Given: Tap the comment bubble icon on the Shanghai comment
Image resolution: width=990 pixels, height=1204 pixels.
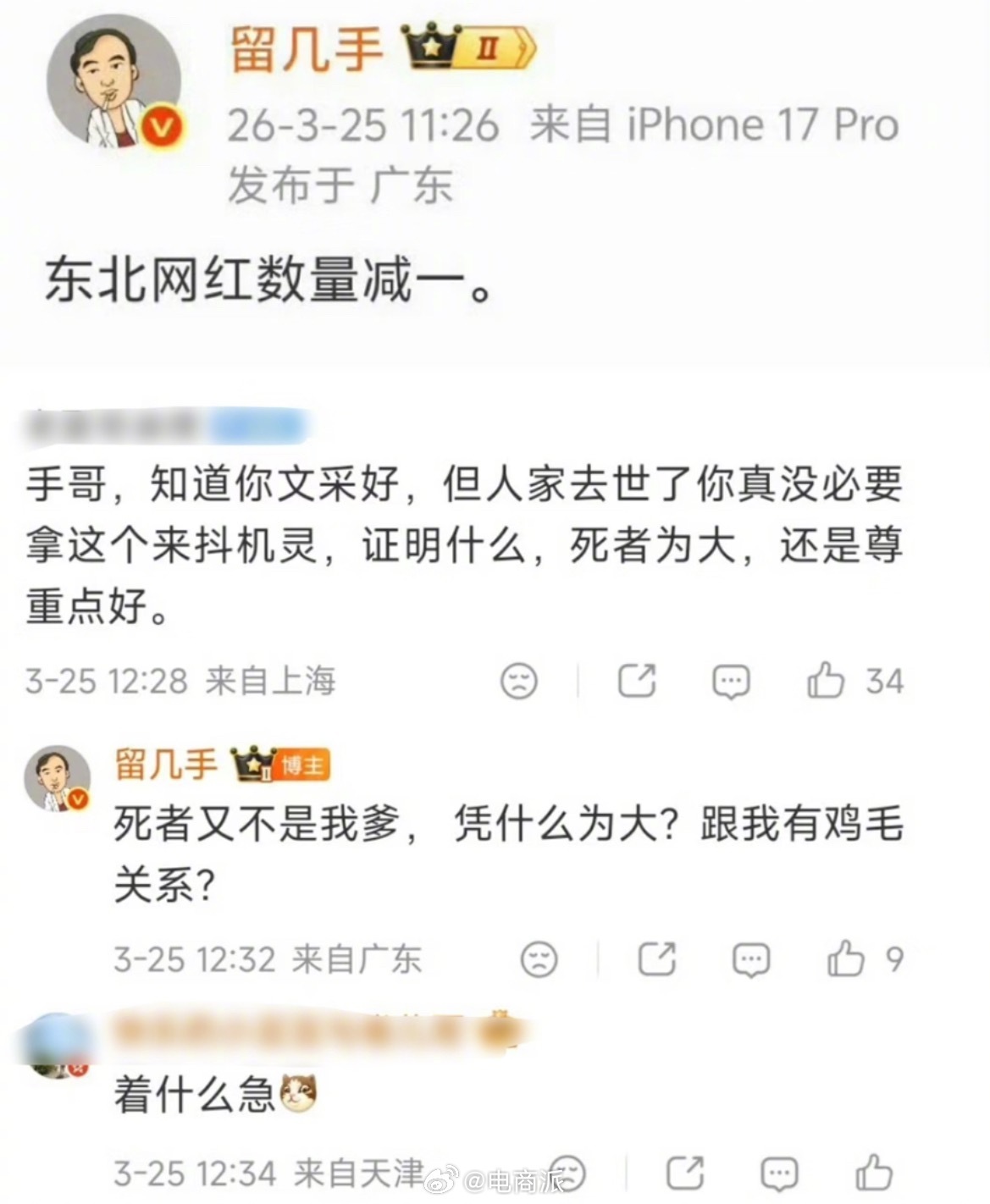Looking at the screenshot, I should pyautogui.click(x=733, y=682).
